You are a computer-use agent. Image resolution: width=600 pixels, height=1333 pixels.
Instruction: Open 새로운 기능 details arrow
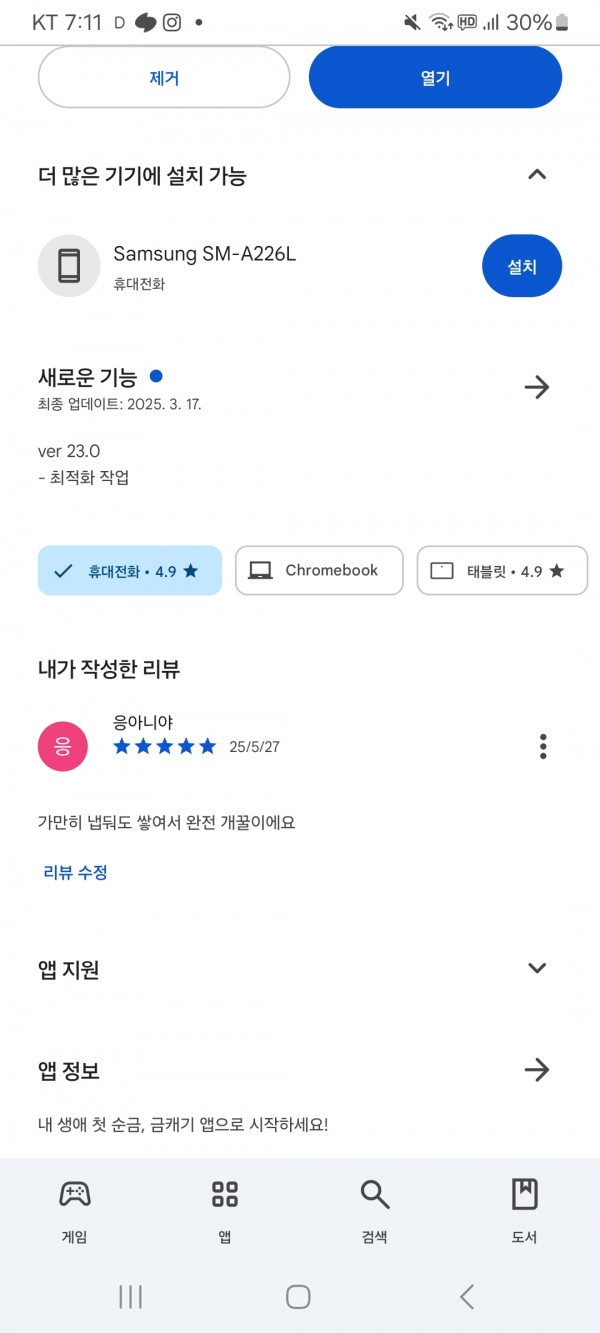(x=537, y=387)
